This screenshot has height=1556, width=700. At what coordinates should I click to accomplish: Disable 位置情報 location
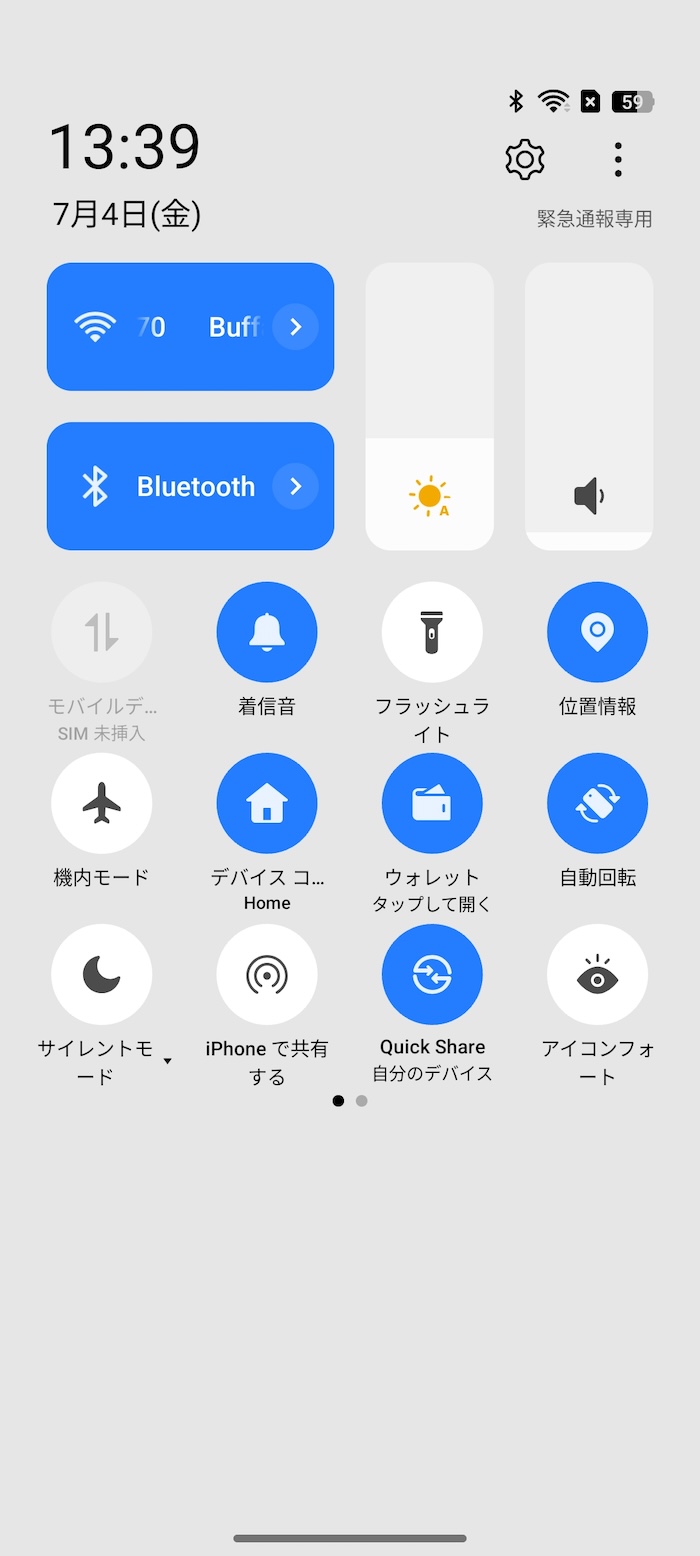click(597, 632)
